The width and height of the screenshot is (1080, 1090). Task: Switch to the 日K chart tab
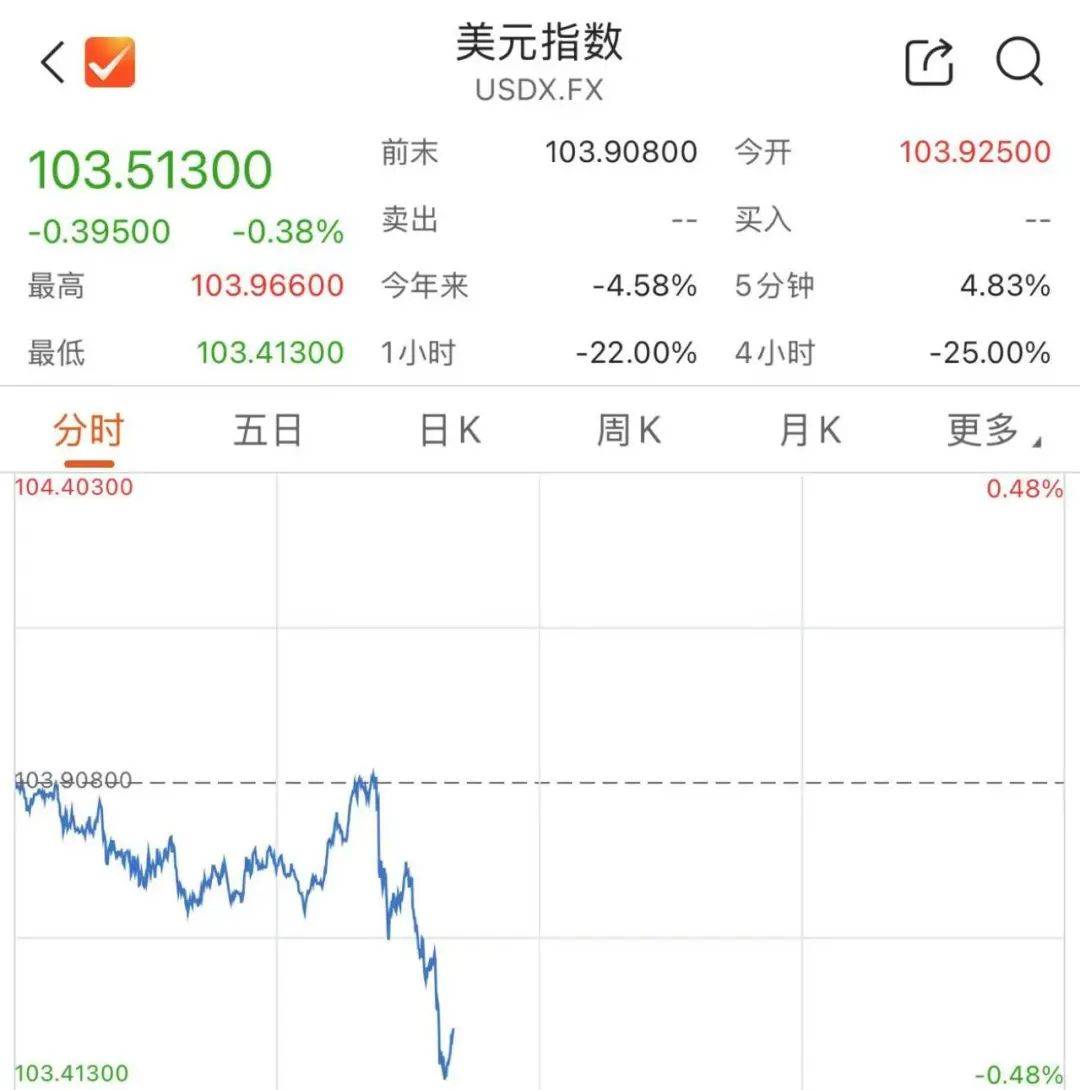(x=449, y=432)
